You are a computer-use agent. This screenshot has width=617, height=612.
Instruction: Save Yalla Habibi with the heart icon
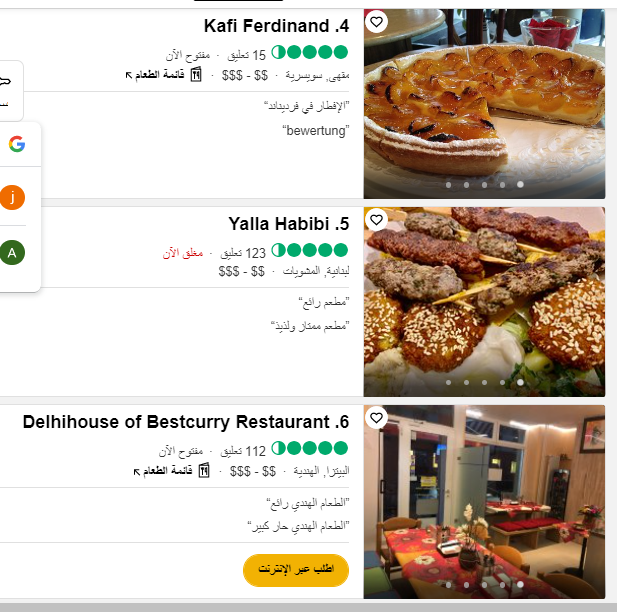376,220
